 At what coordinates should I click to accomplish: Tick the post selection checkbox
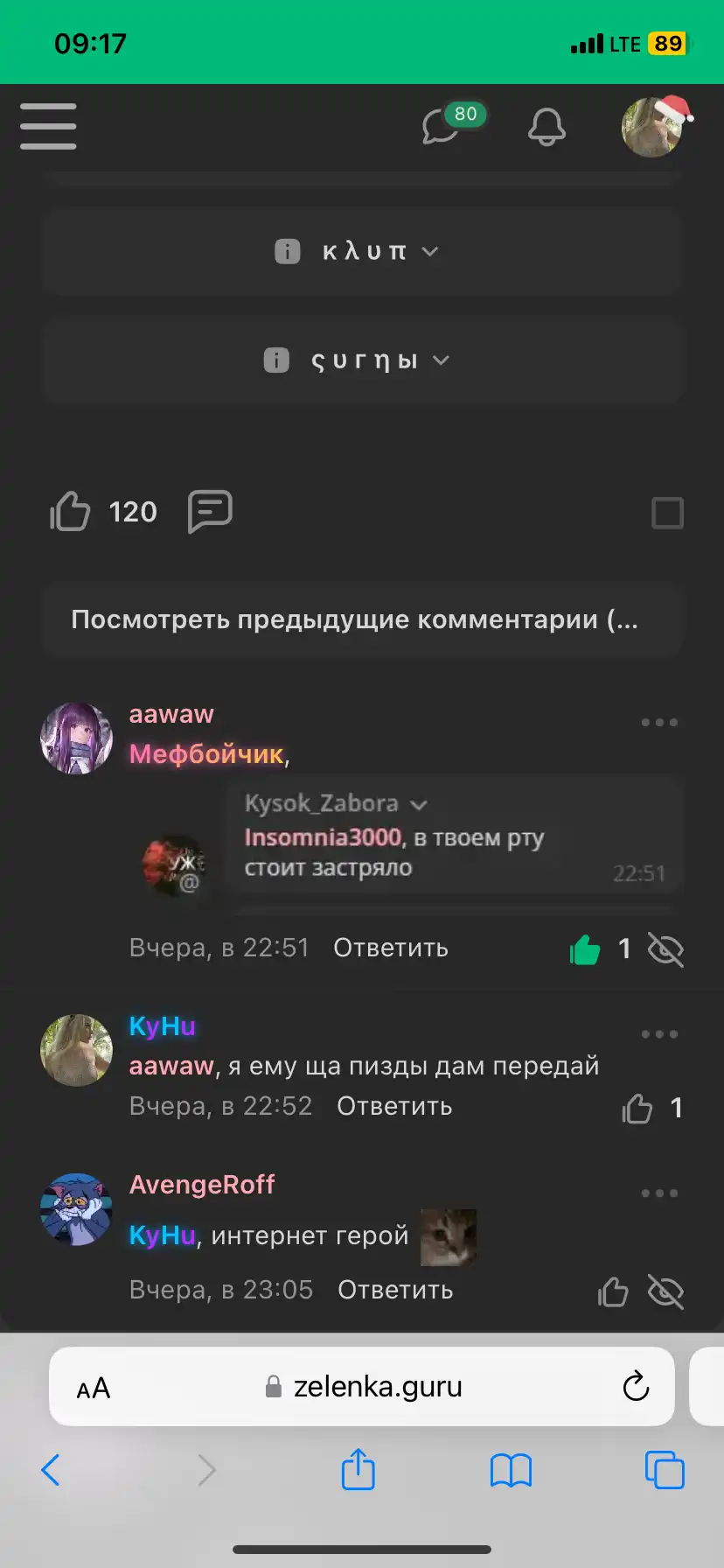click(667, 513)
